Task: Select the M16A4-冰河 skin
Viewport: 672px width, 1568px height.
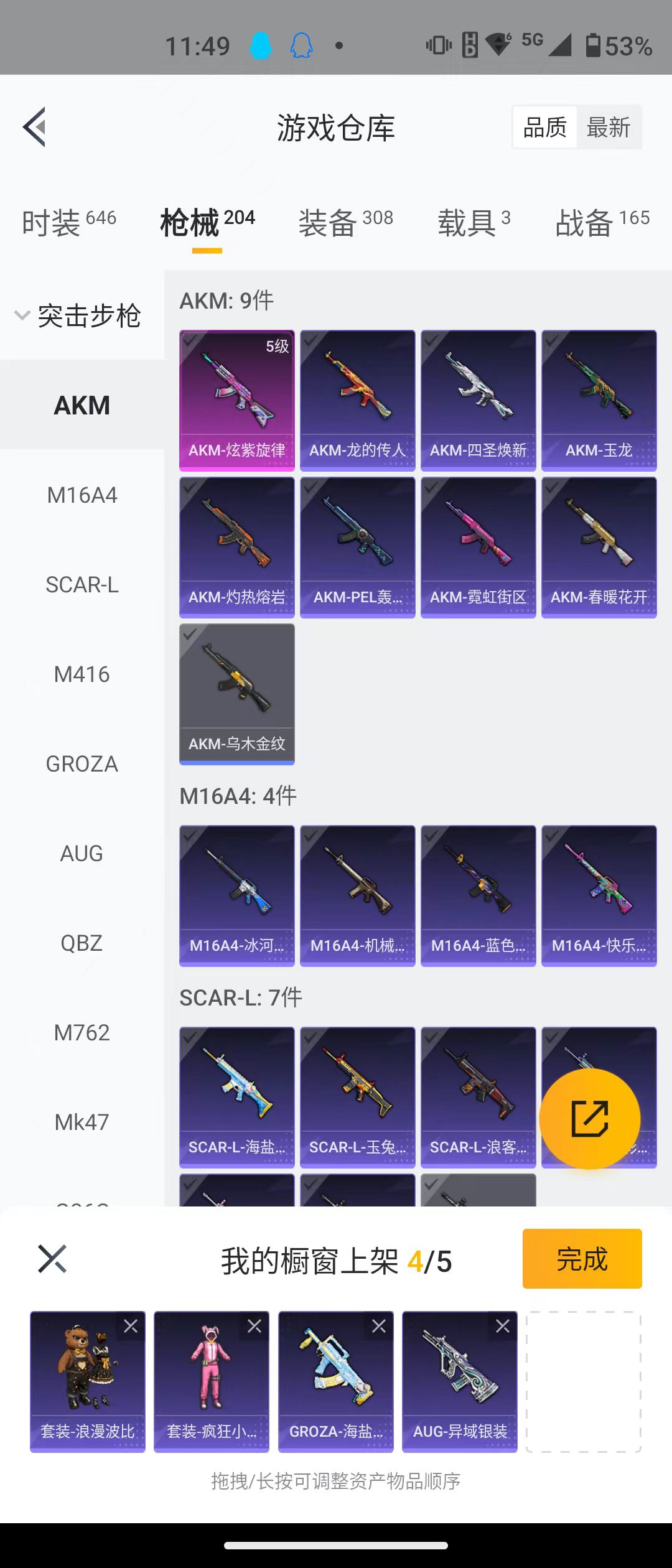Action: point(236,895)
